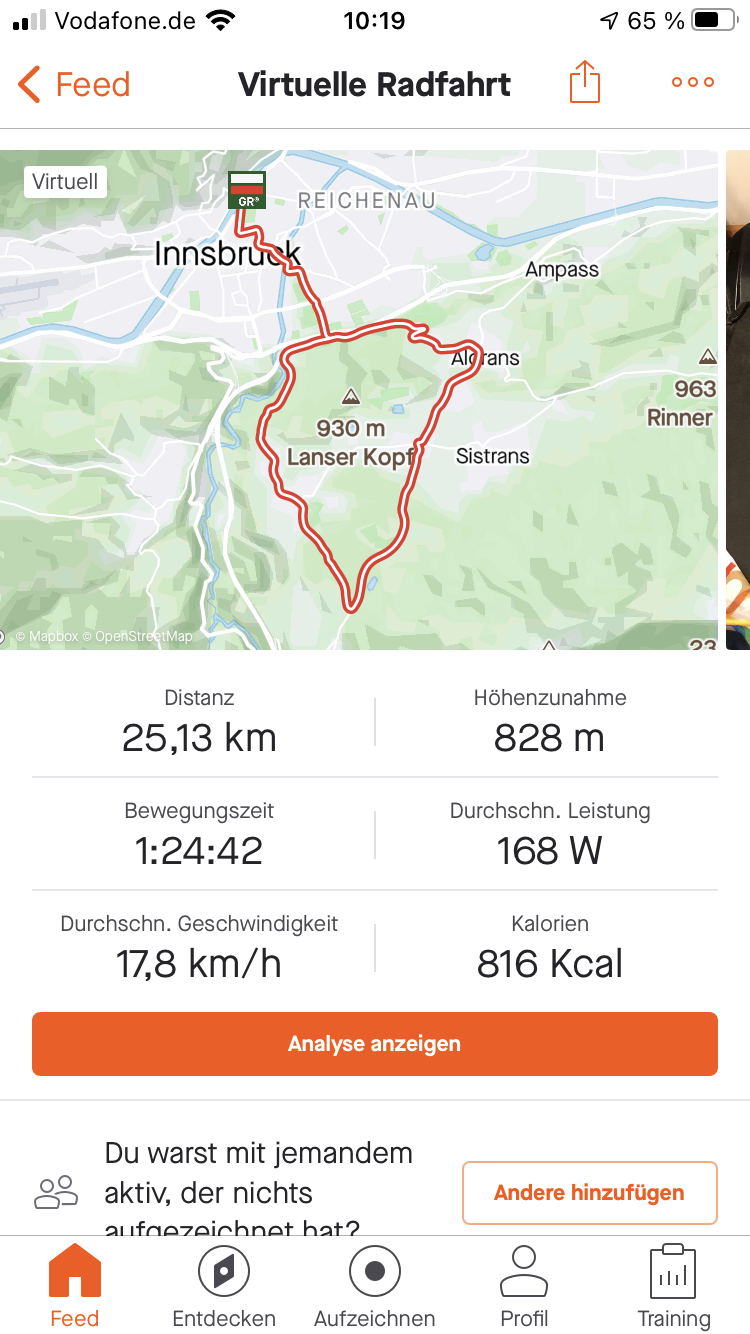750x1334 pixels.
Task: Open the route map of the ride
Action: tap(359, 400)
